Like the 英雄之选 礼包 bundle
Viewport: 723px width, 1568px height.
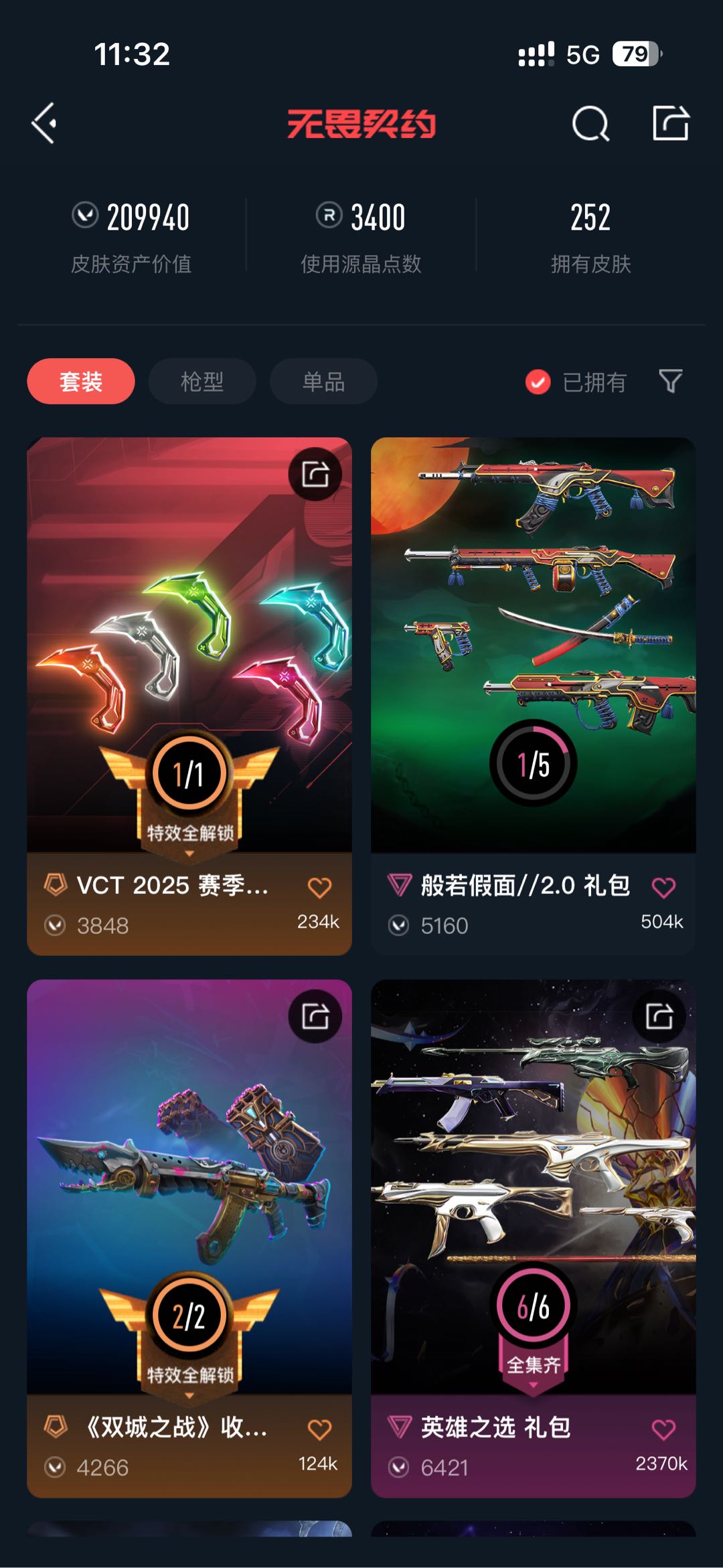click(663, 1429)
